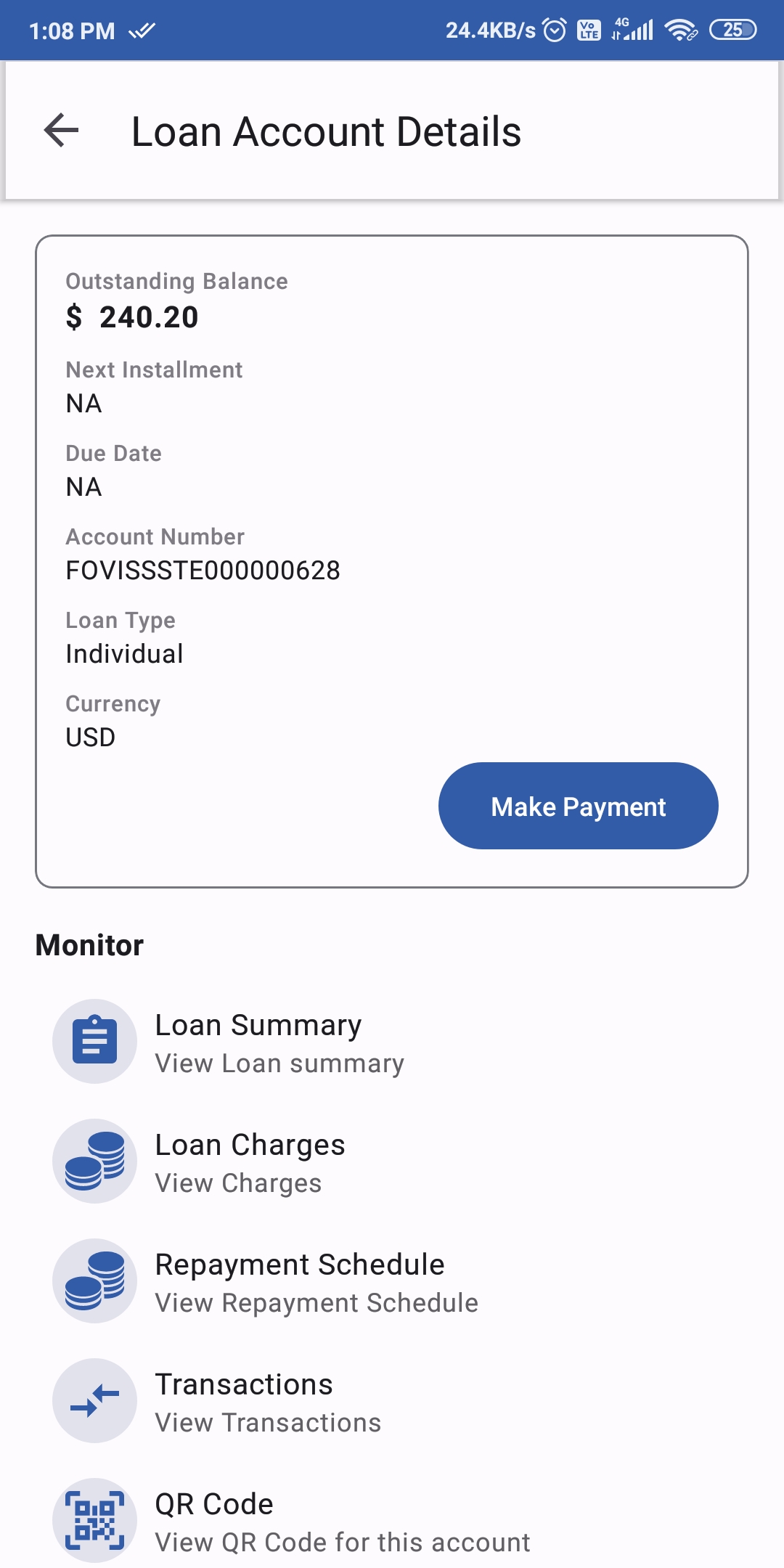
Task: View Loan Charges
Action: (x=250, y=1161)
